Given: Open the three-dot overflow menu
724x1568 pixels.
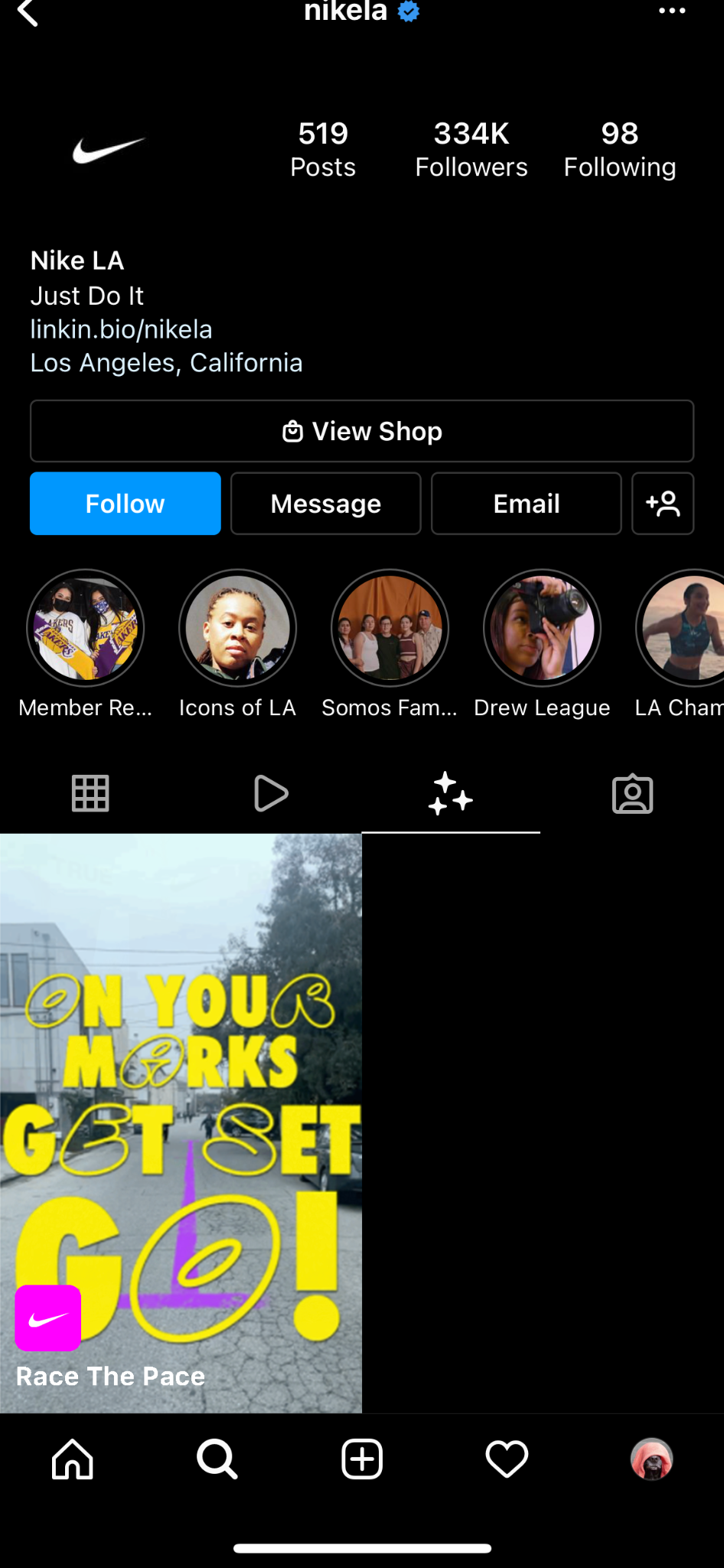Looking at the screenshot, I should tap(671, 11).
